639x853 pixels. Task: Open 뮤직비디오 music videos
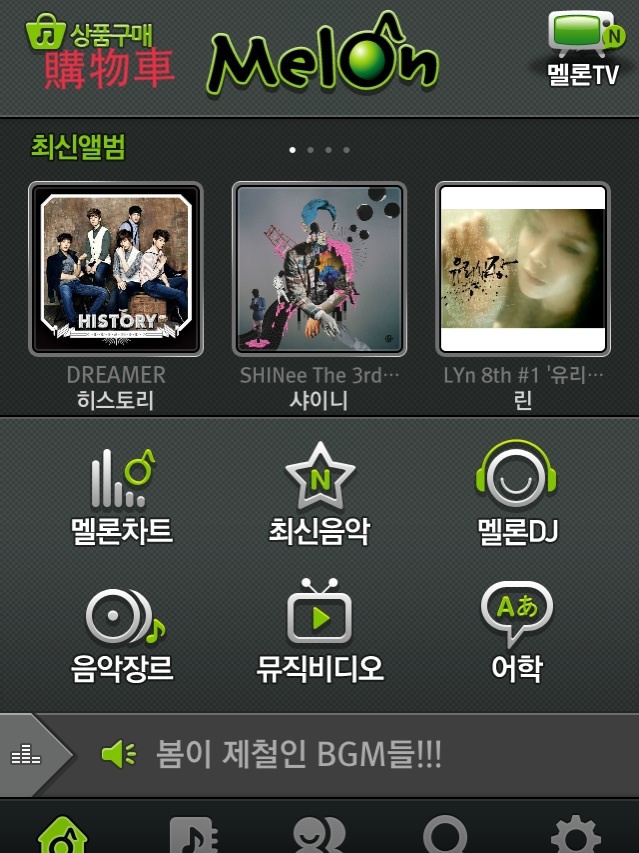coord(319,634)
